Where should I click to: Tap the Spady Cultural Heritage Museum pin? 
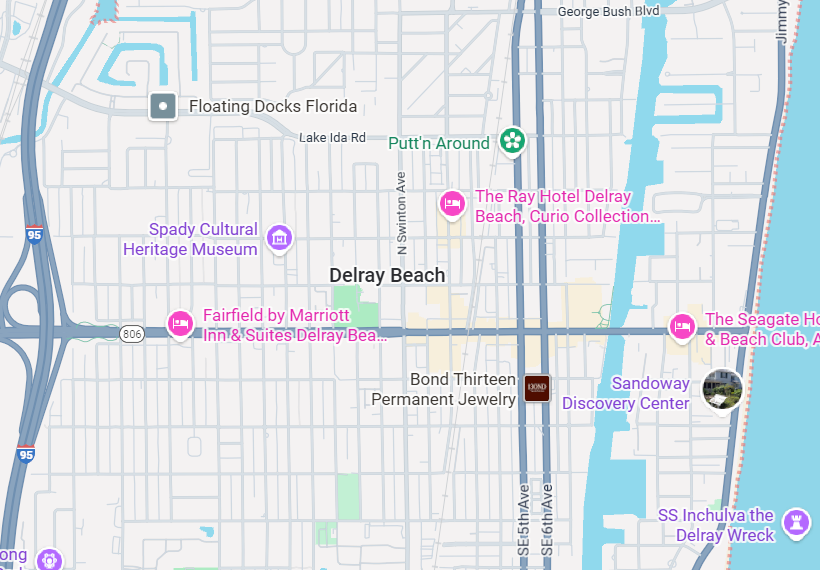(280, 238)
